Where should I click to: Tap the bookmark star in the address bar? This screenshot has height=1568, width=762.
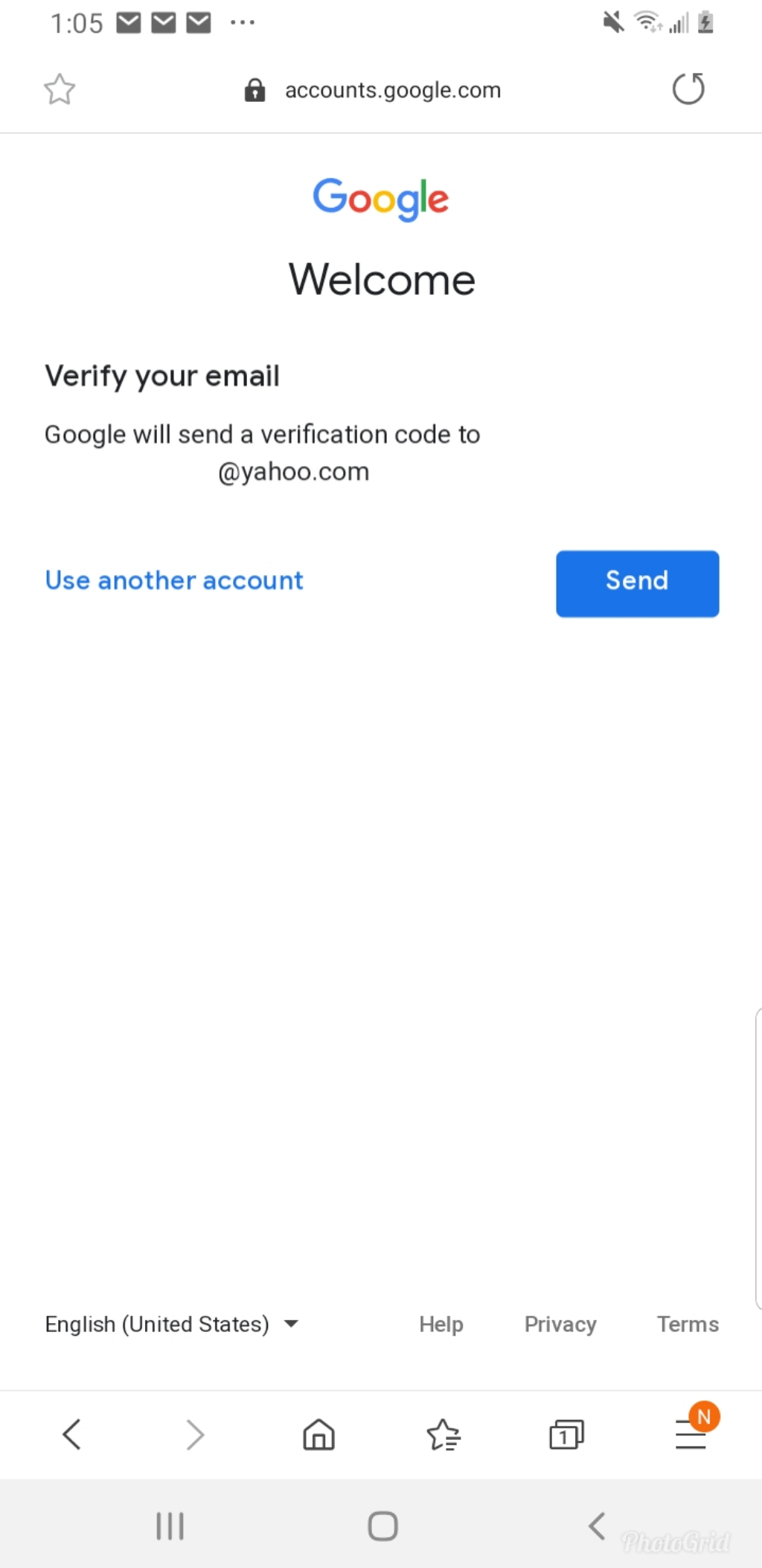(59, 89)
